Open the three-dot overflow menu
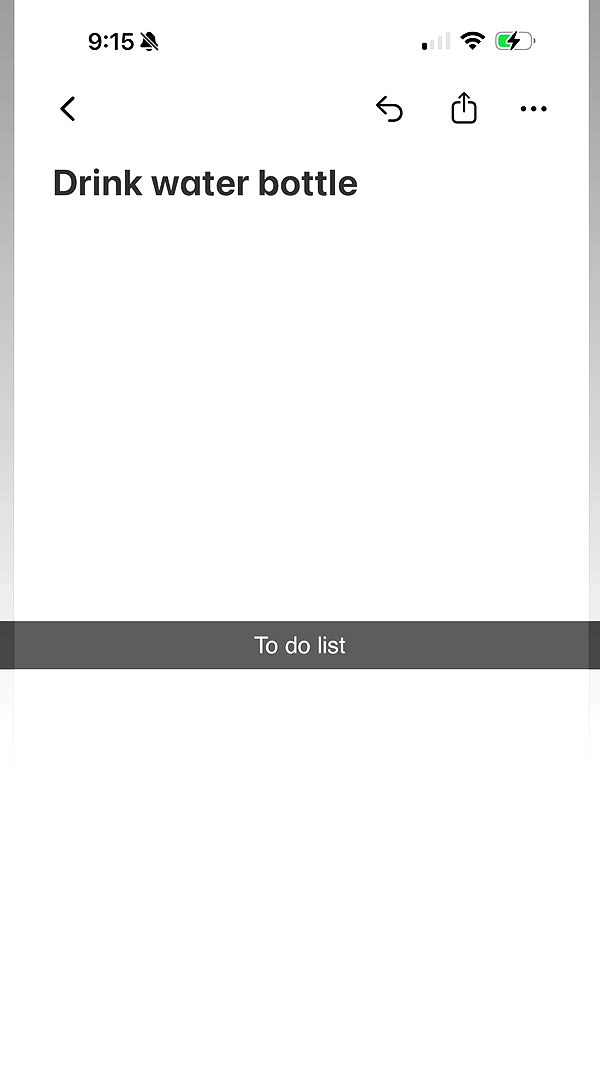Screen dimensions: 600x1066 (534, 109)
